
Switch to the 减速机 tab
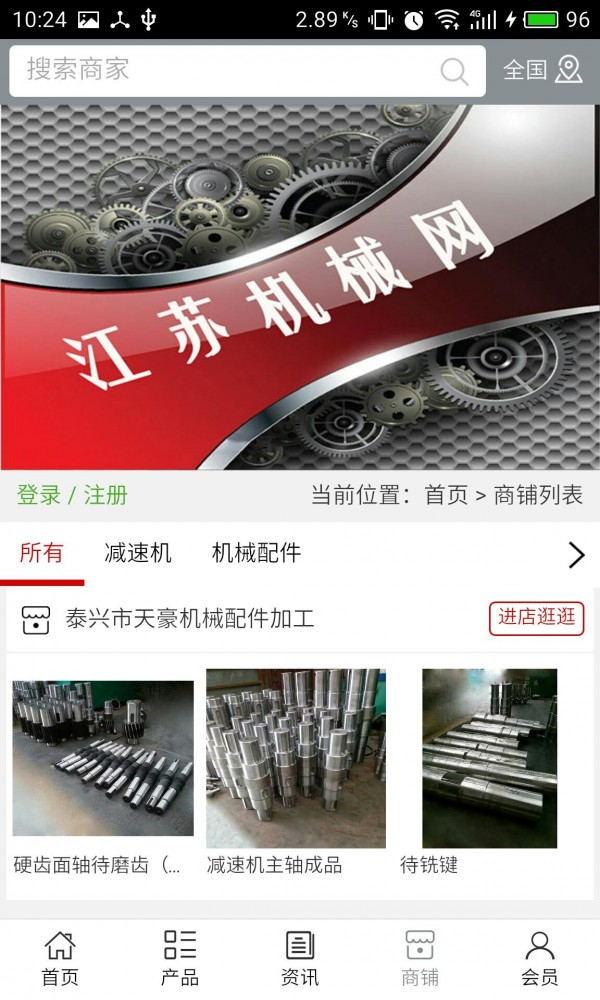pyautogui.click(x=137, y=552)
